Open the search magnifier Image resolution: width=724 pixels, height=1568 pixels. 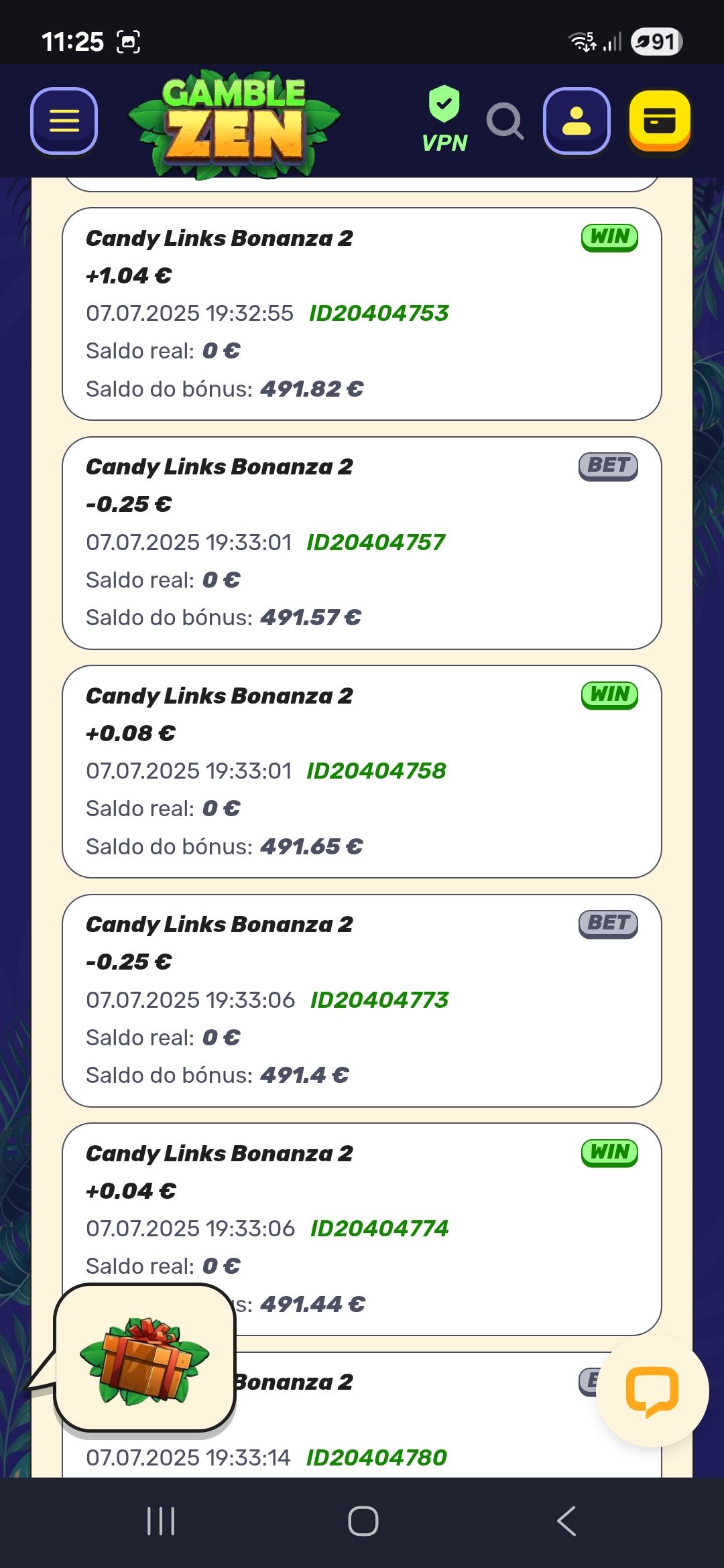[x=504, y=121]
